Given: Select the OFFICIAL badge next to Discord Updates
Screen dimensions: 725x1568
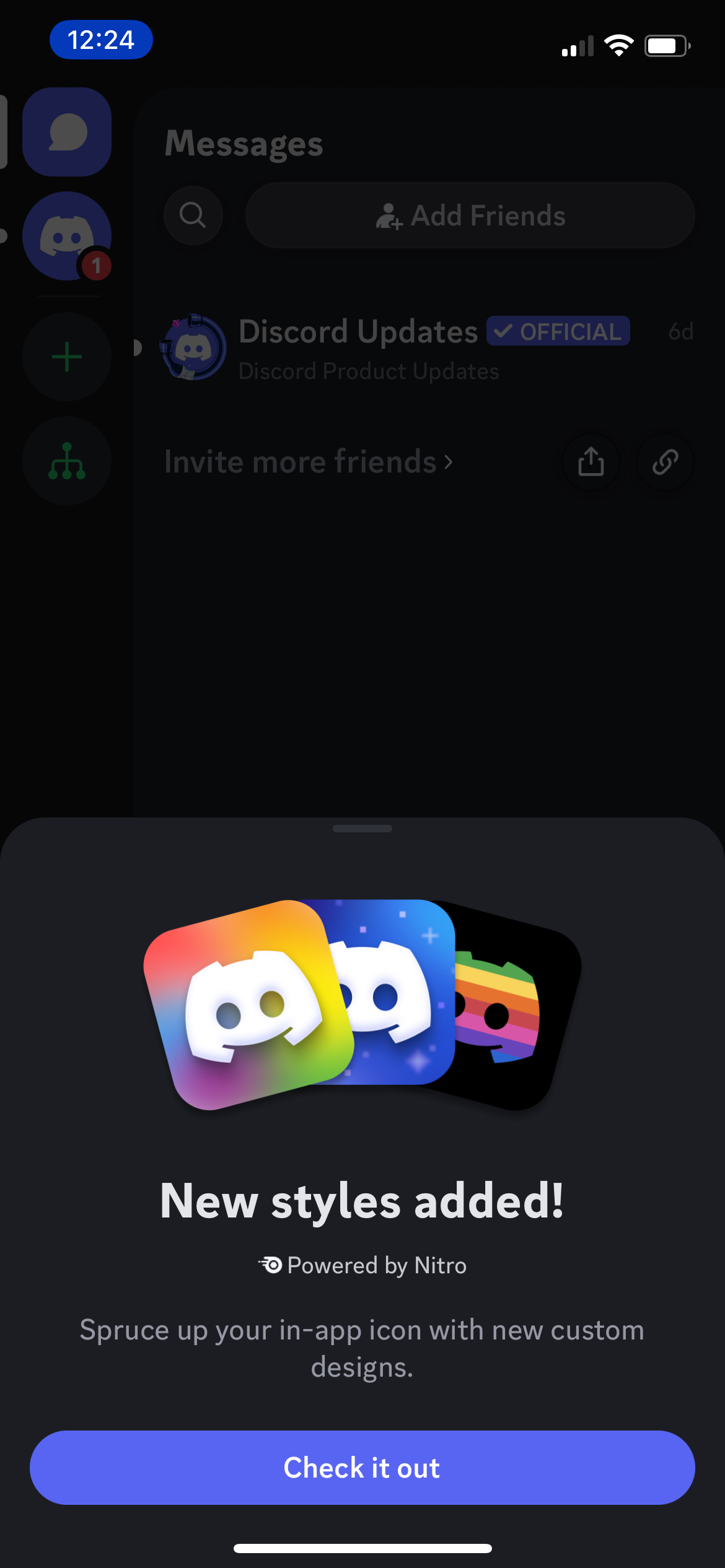Looking at the screenshot, I should (x=557, y=332).
